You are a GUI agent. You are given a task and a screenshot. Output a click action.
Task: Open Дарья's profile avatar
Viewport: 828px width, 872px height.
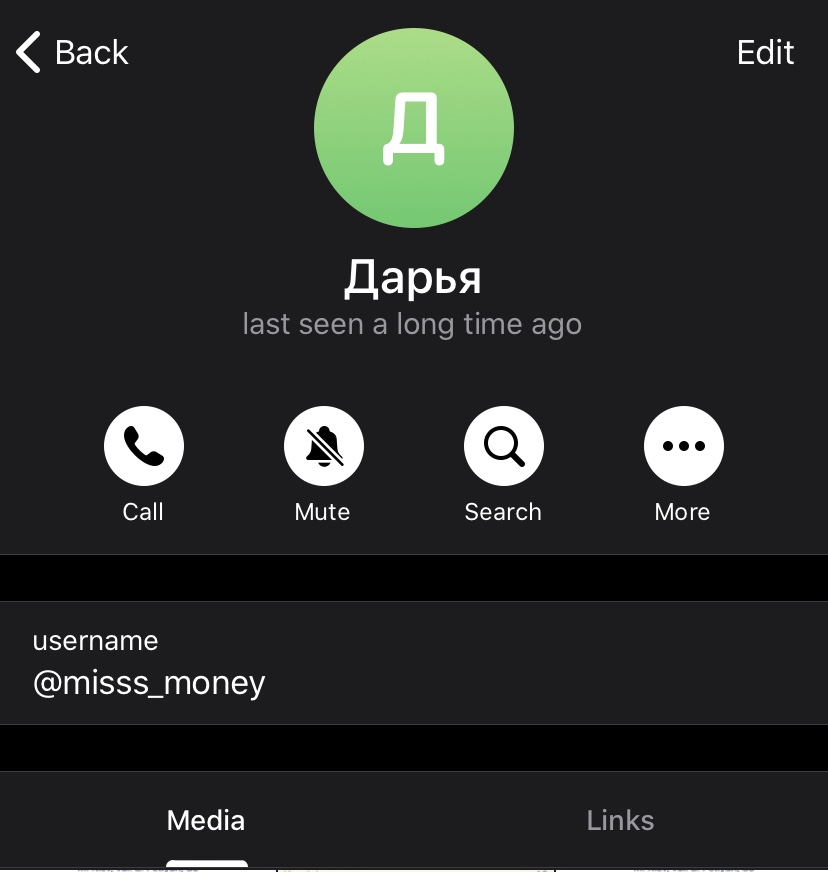point(413,128)
